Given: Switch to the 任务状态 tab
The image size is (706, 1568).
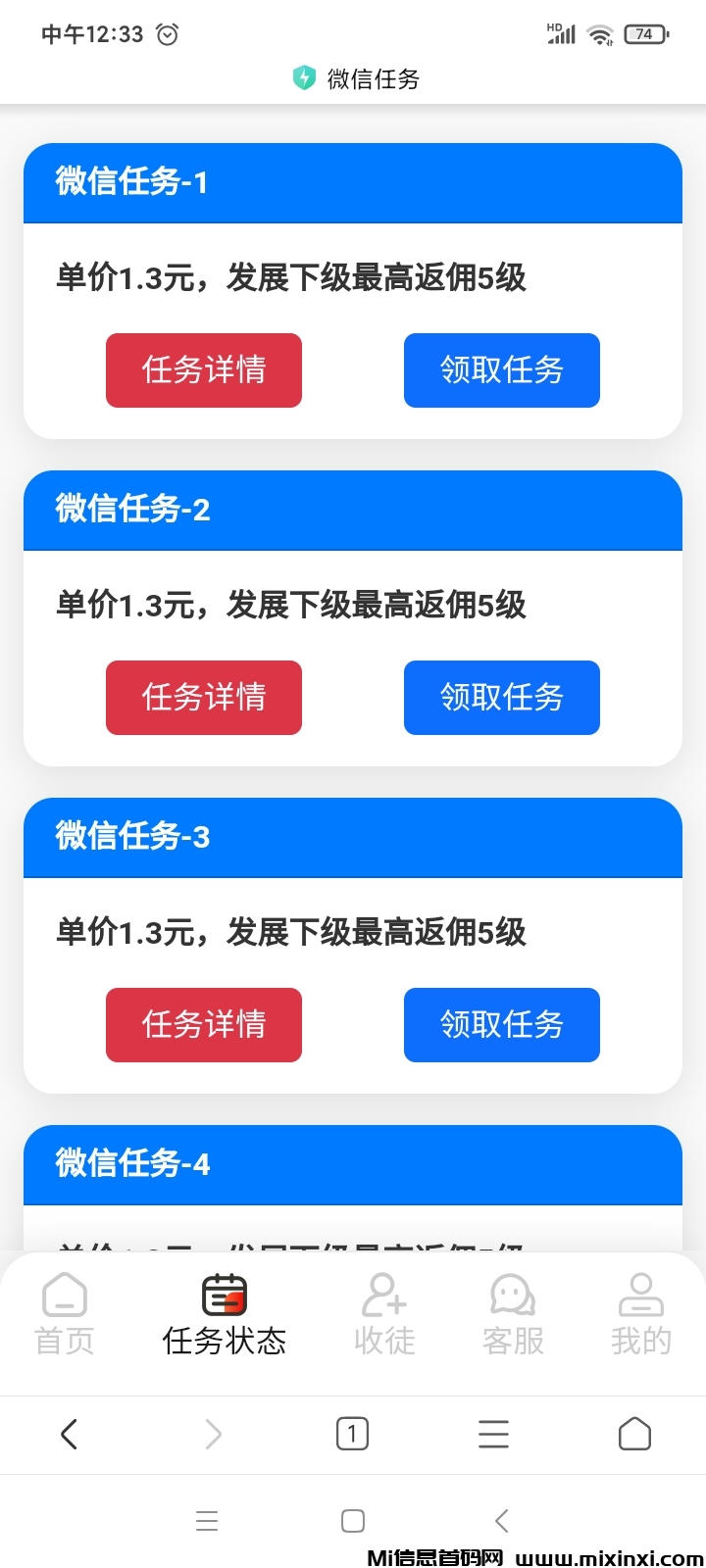Looking at the screenshot, I should (x=224, y=1313).
